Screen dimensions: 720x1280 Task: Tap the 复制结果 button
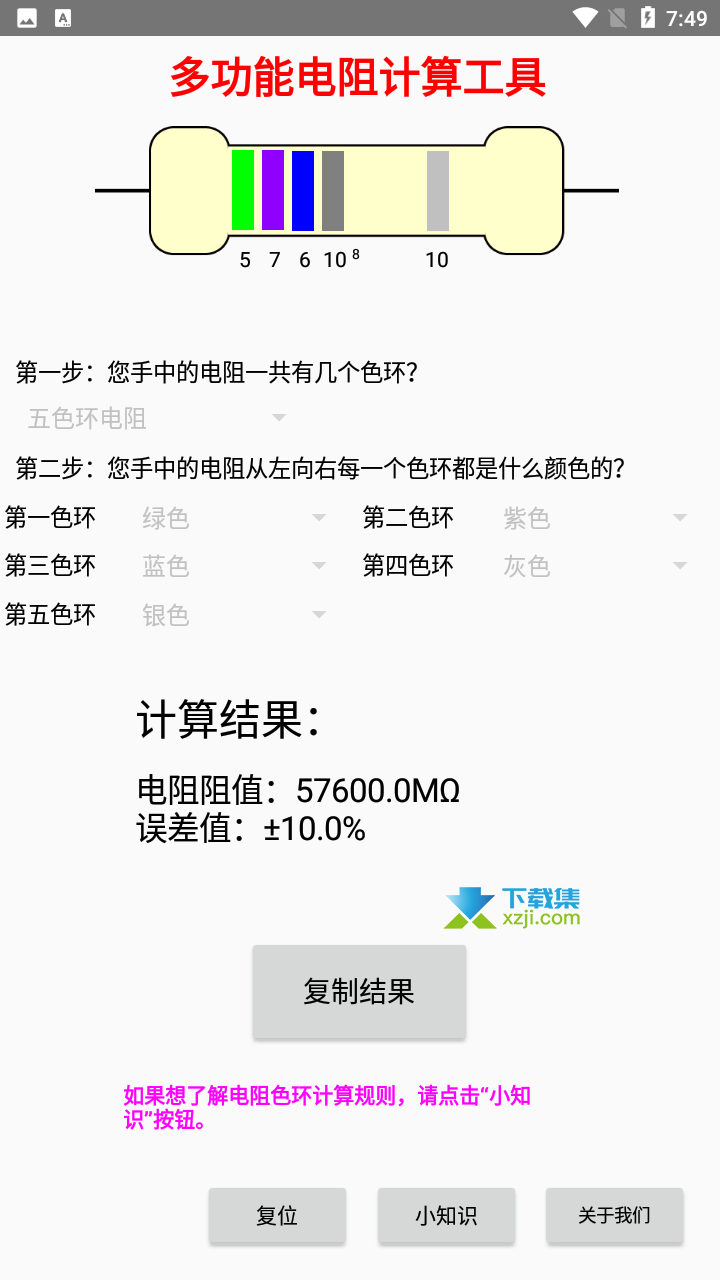coord(359,991)
